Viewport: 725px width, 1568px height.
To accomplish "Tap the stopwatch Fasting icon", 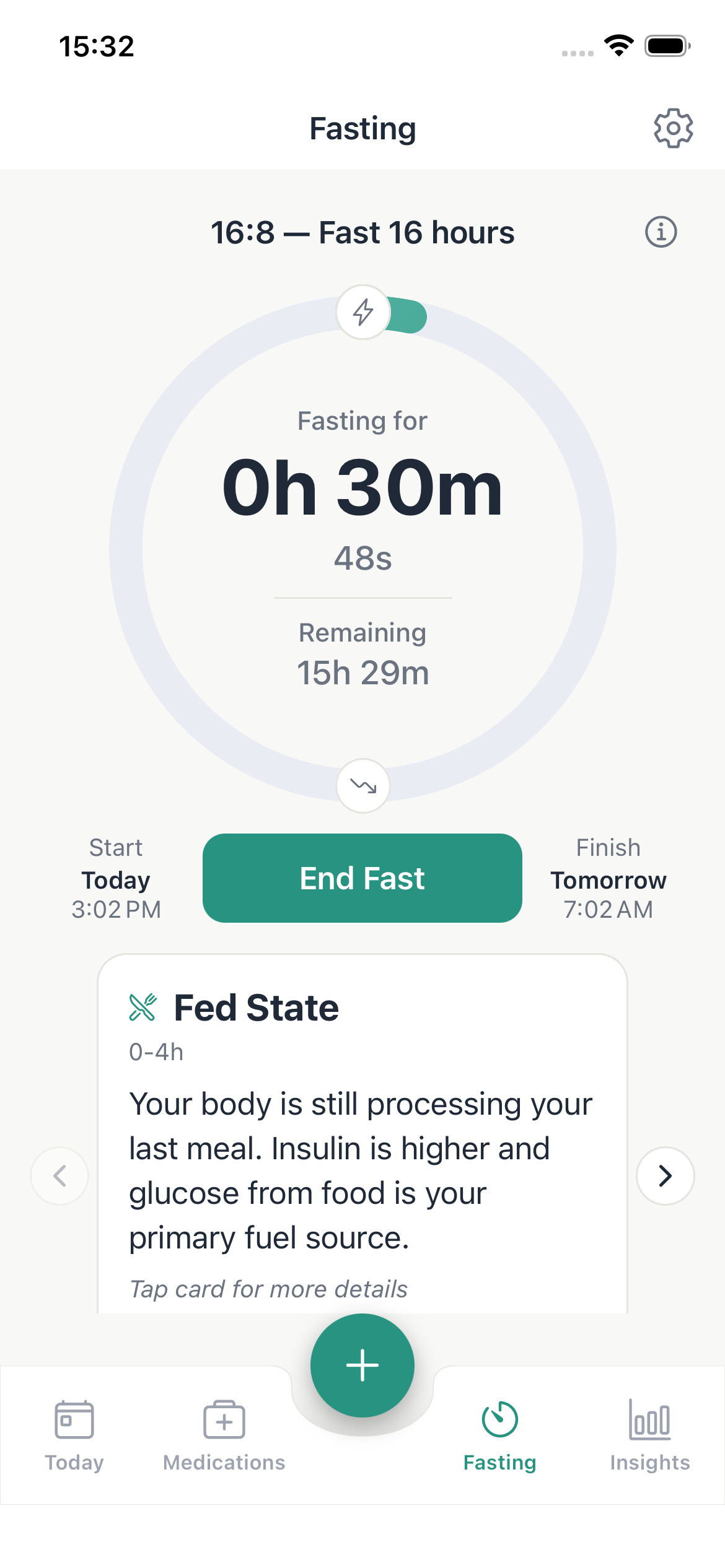I will click(499, 1419).
